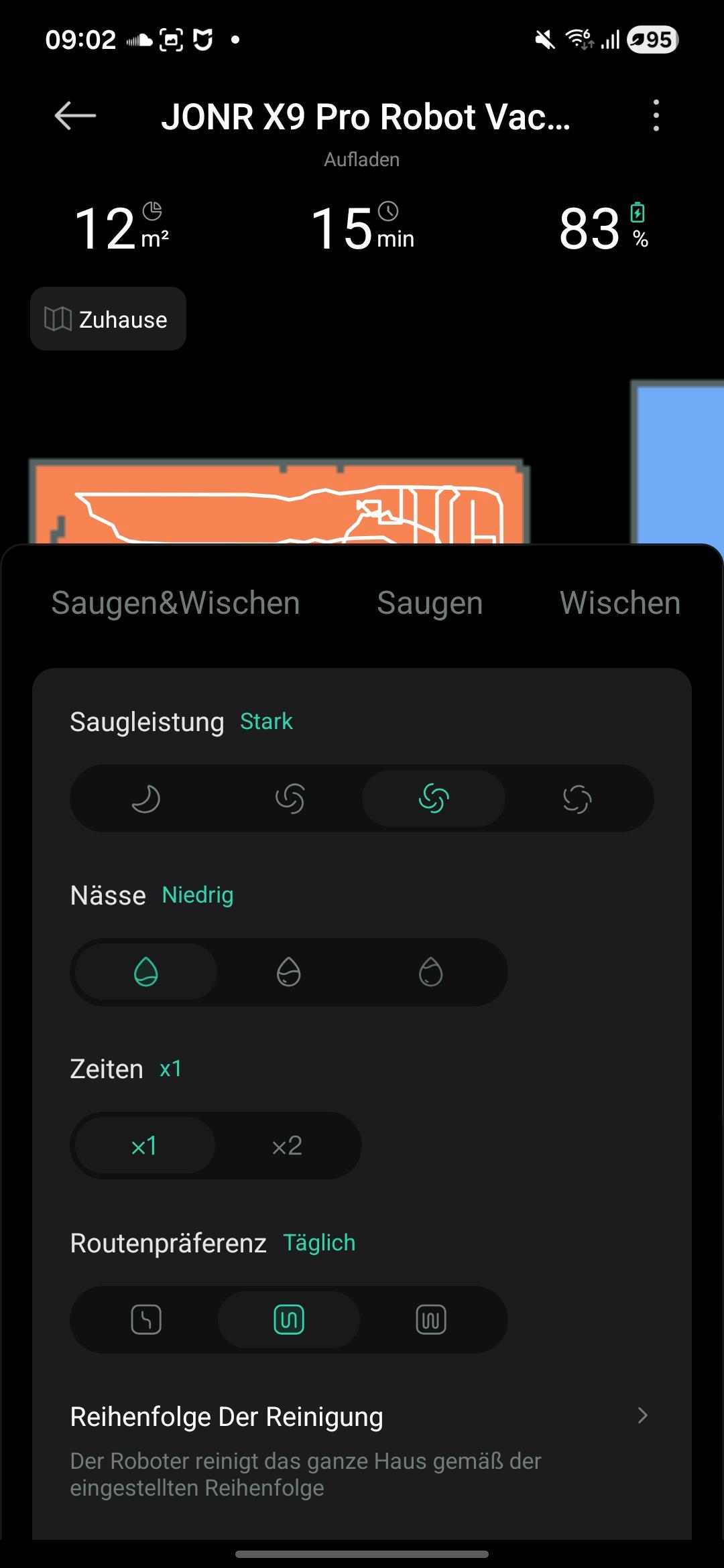The image size is (724, 1568).
Task: Set cleaning passes to x2
Action: pyautogui.click(x=287, y=1146)
